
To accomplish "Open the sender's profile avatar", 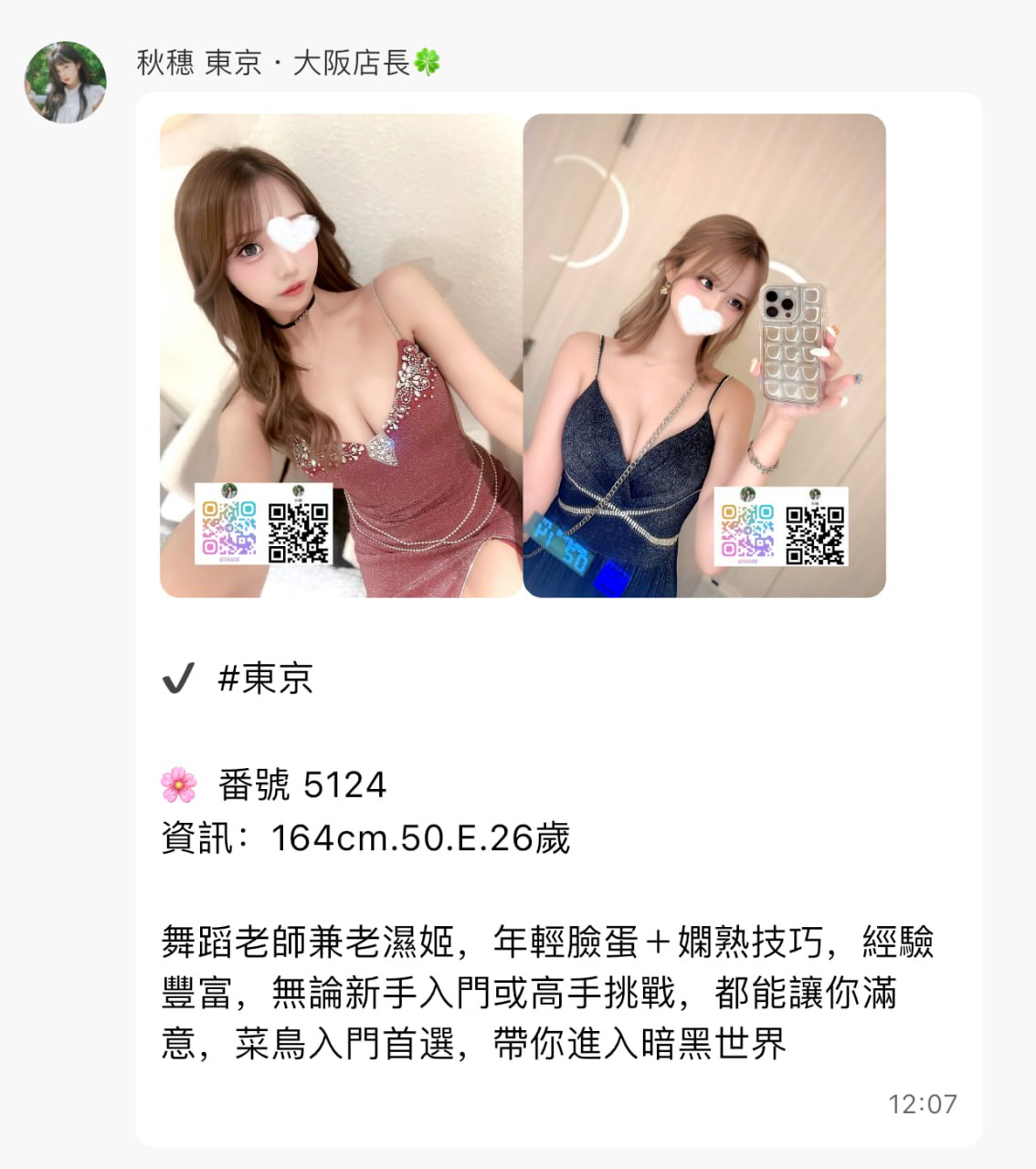I will tap(65, 82).
